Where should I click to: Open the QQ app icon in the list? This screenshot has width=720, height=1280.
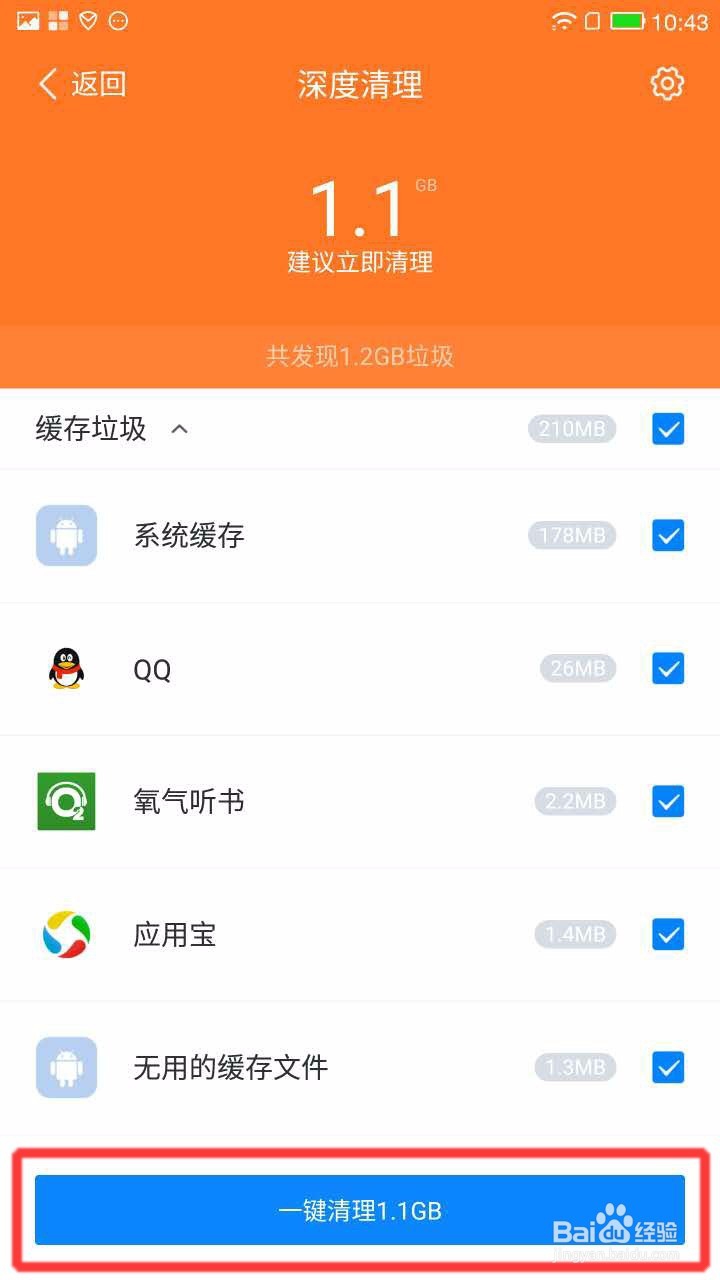(x=66, y=668)
